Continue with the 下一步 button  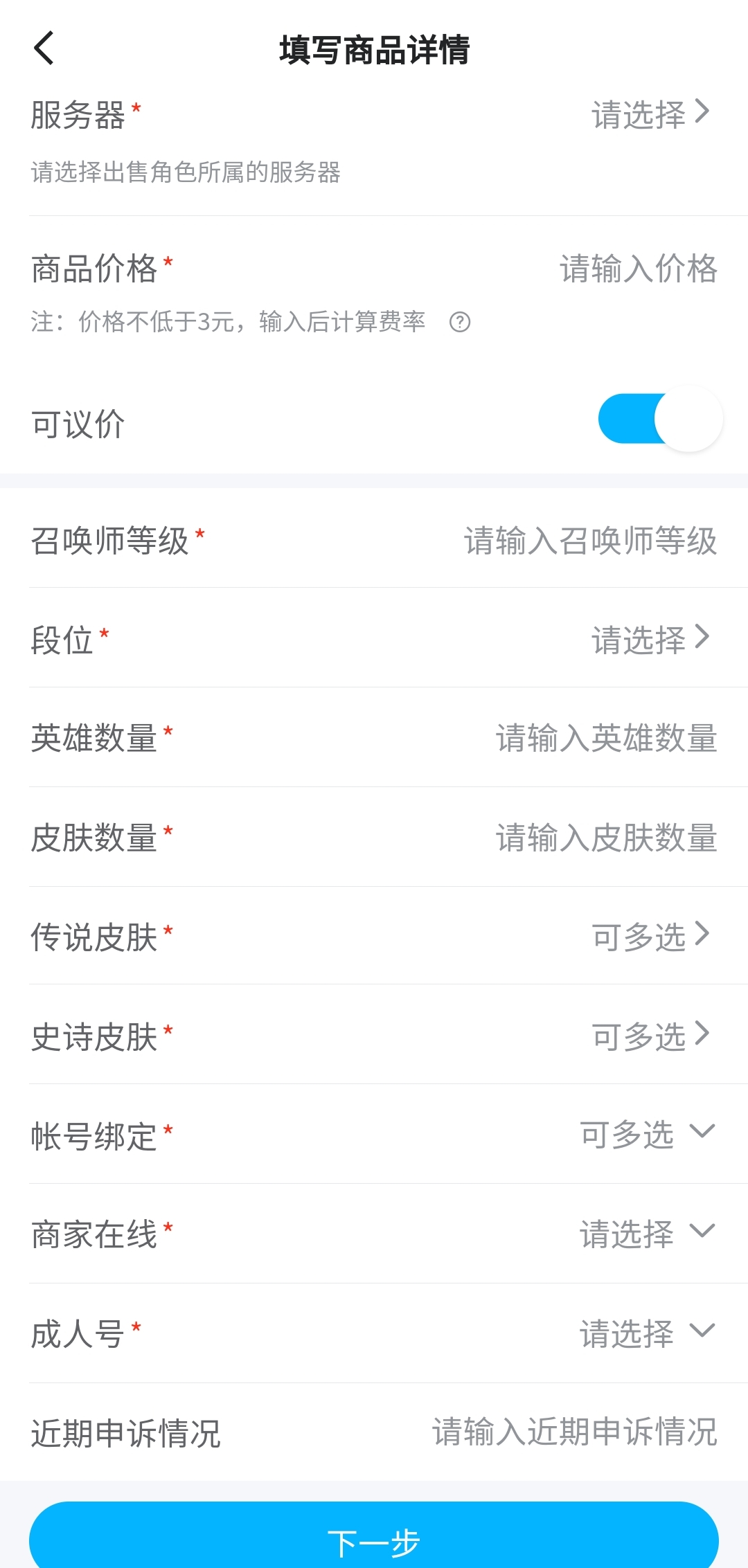point(374,1540)
